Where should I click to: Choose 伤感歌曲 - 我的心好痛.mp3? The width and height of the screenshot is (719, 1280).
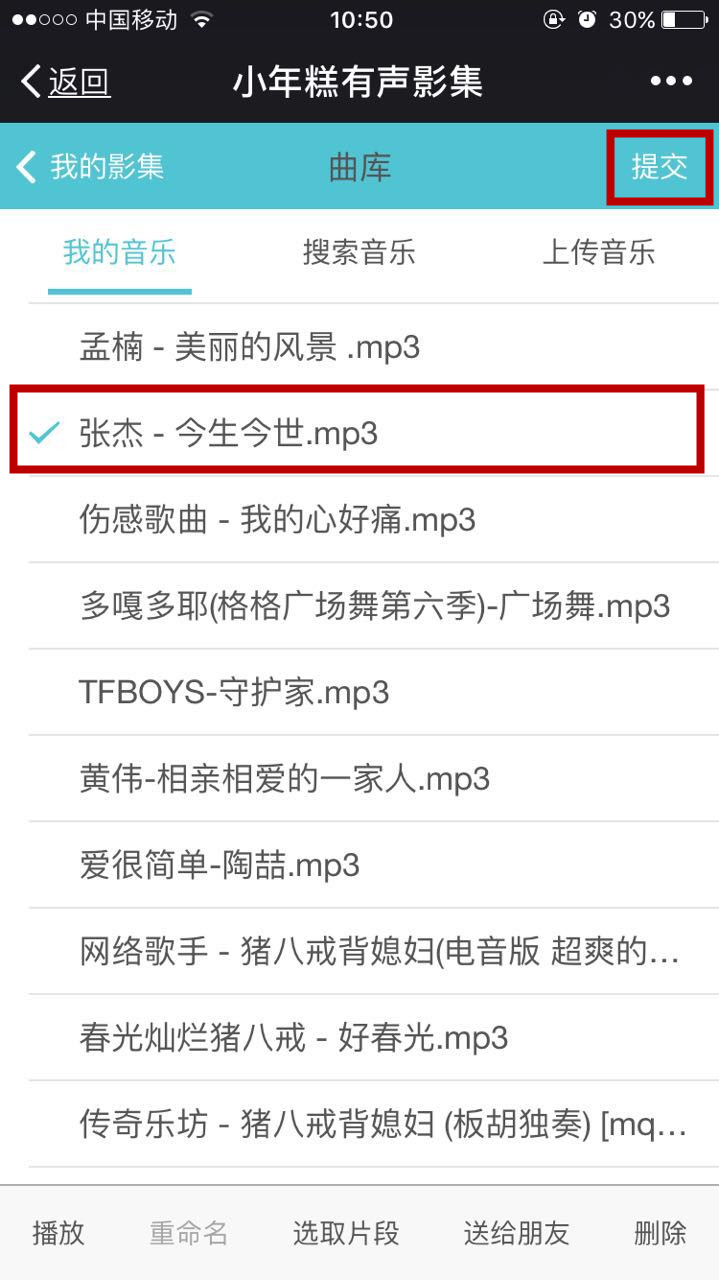277,520
